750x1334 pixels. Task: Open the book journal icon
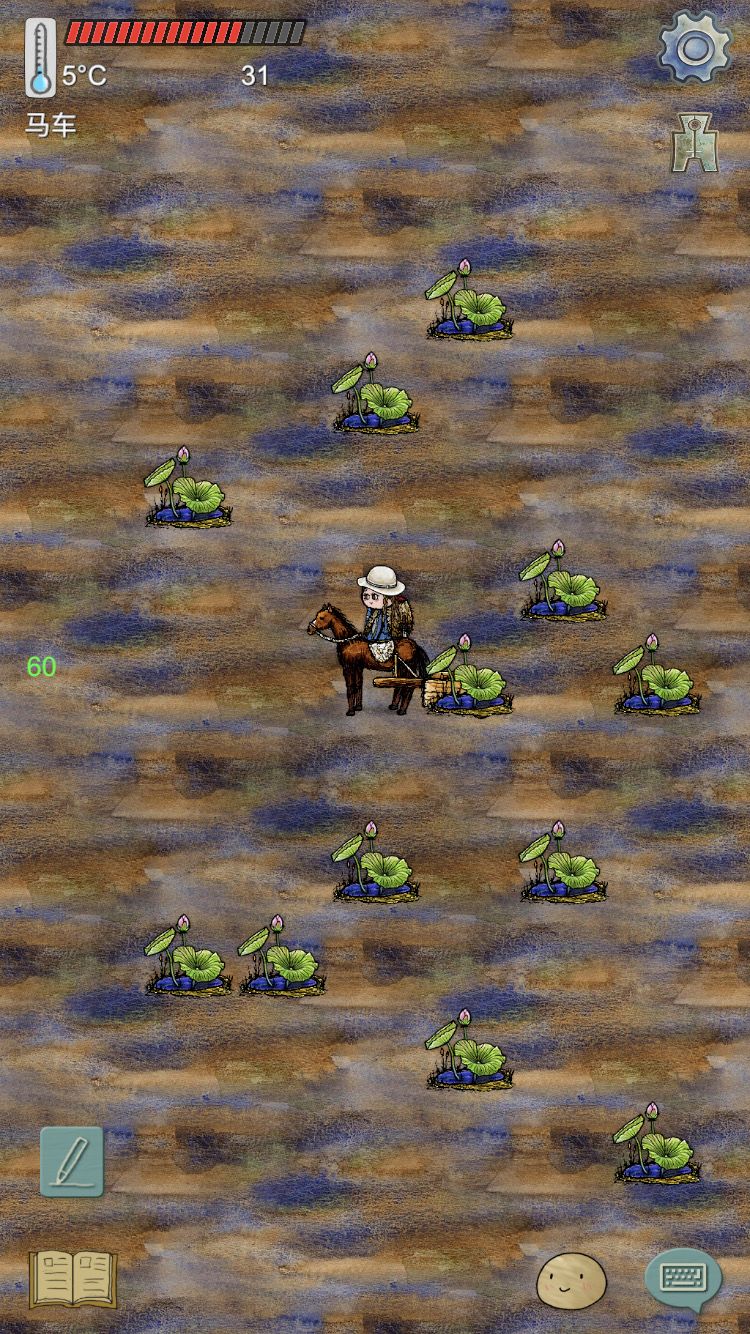(x=73, y=1279)
